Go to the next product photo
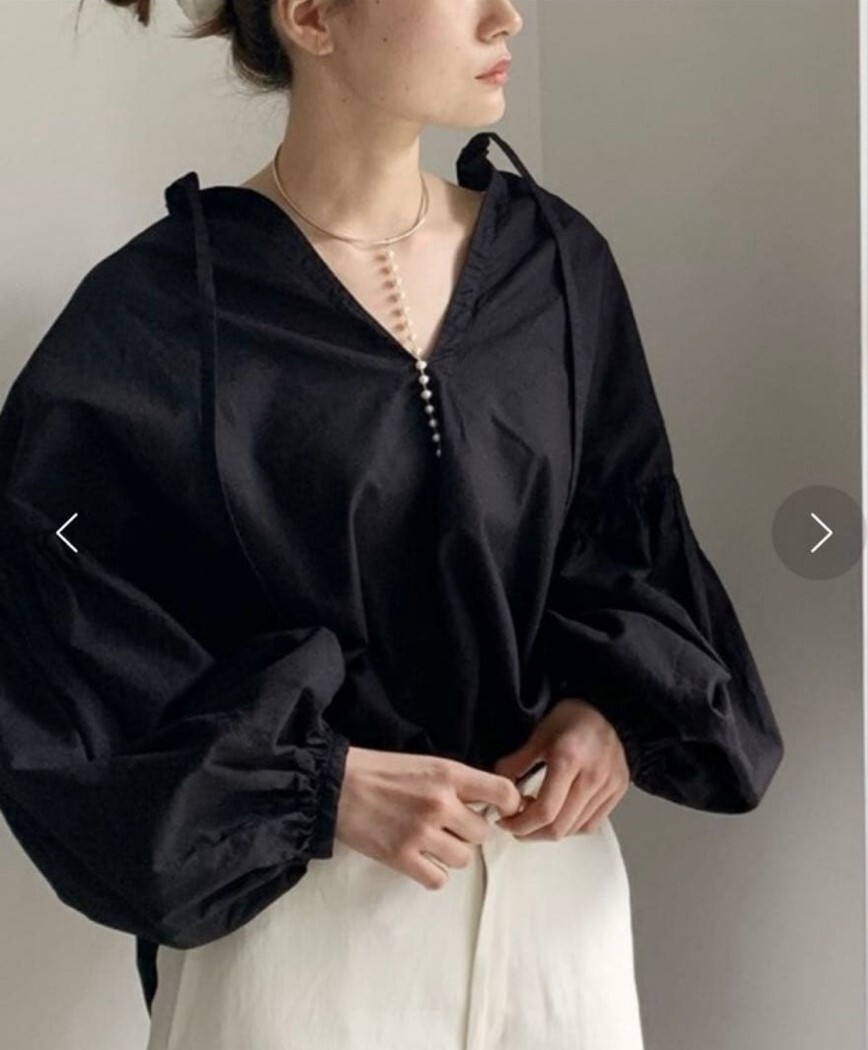Viewport: 868px width, 1050px height. pyautogui.click(x=819, y=533)
